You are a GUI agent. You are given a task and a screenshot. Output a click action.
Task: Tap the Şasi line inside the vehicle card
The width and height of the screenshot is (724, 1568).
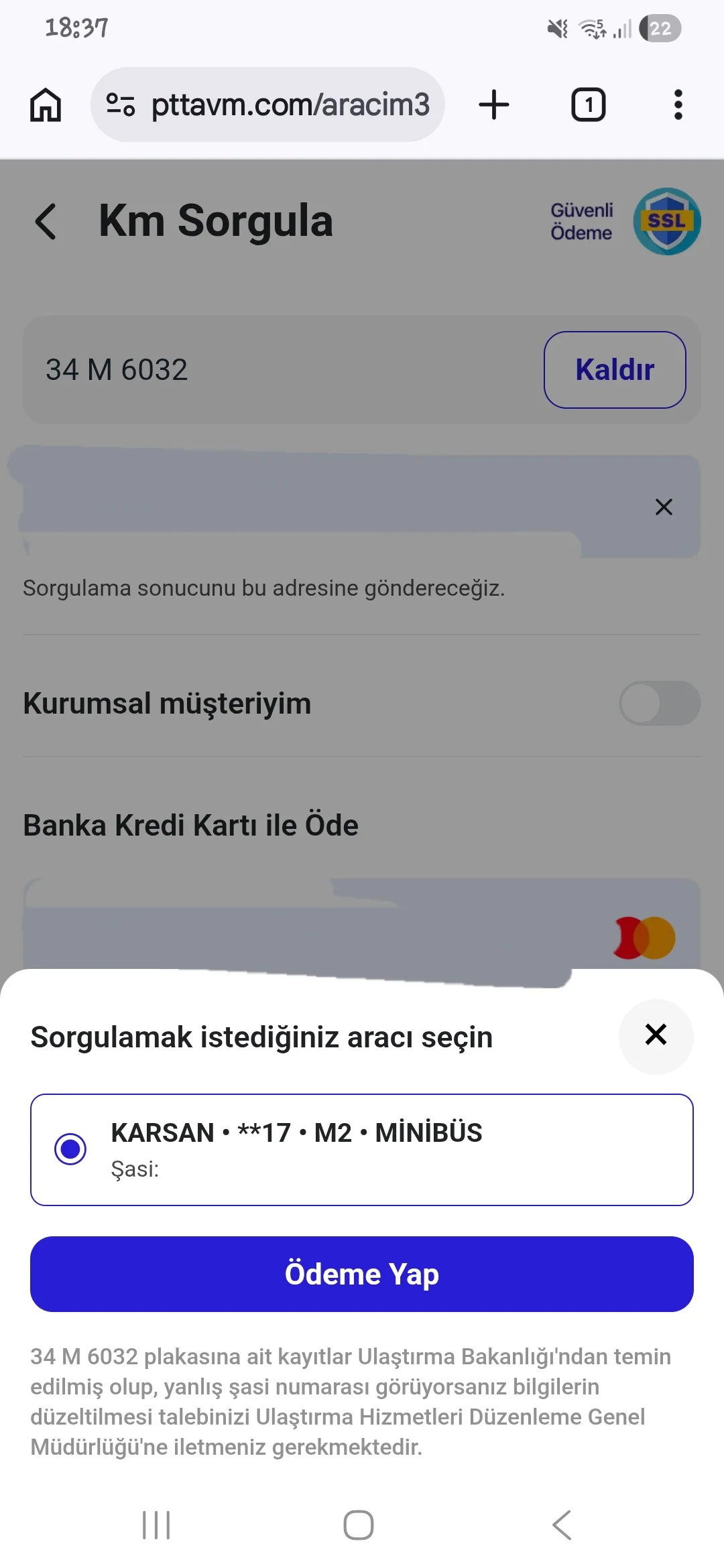135,1169
